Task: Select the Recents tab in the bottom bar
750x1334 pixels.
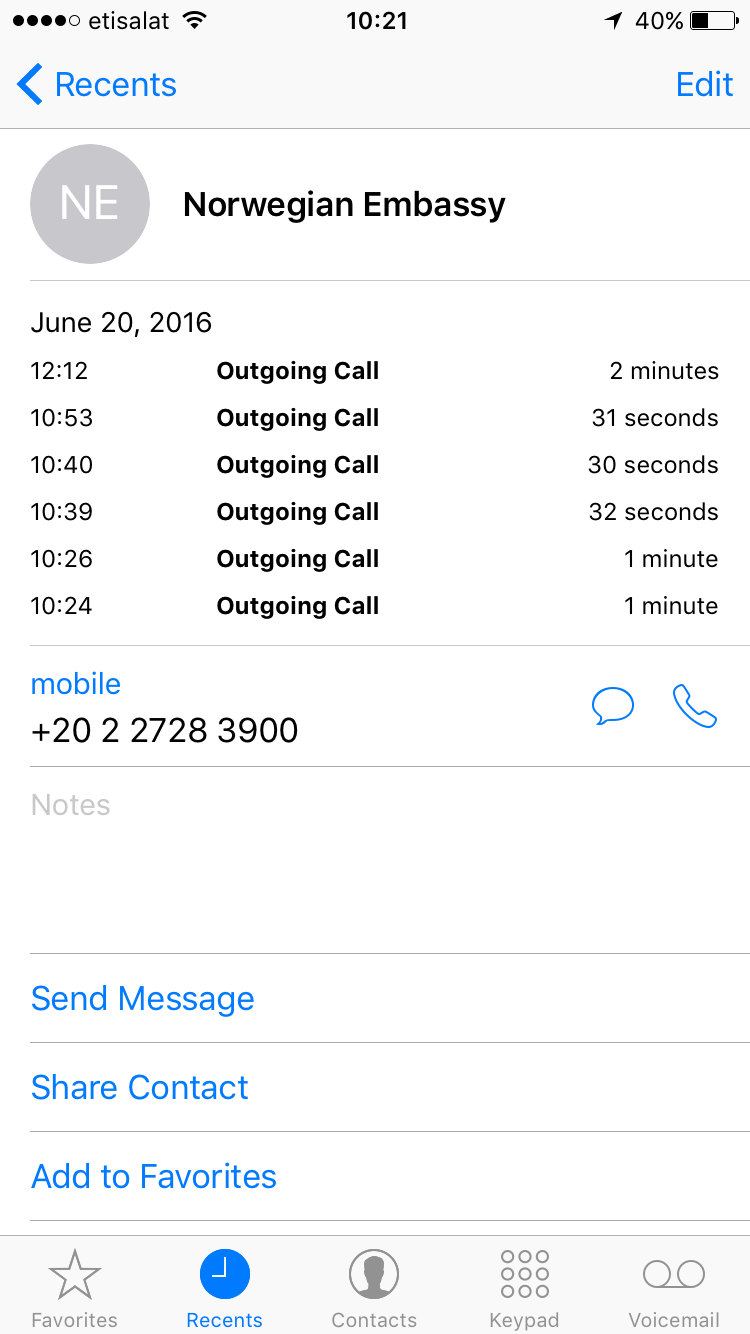Action: tap(225, 1288)
